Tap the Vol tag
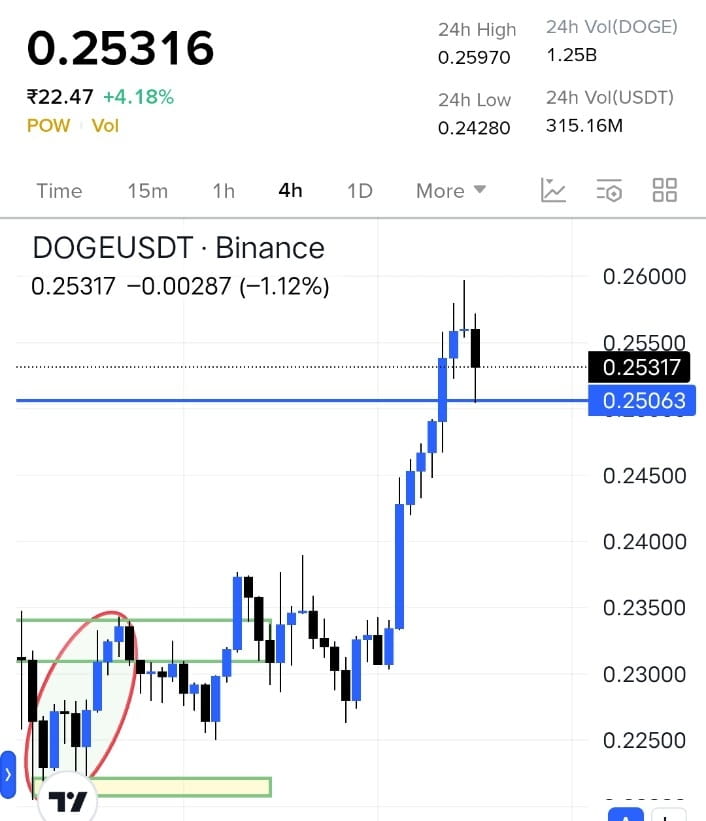This screenshot has width=706, height=821. pos(105,125)
